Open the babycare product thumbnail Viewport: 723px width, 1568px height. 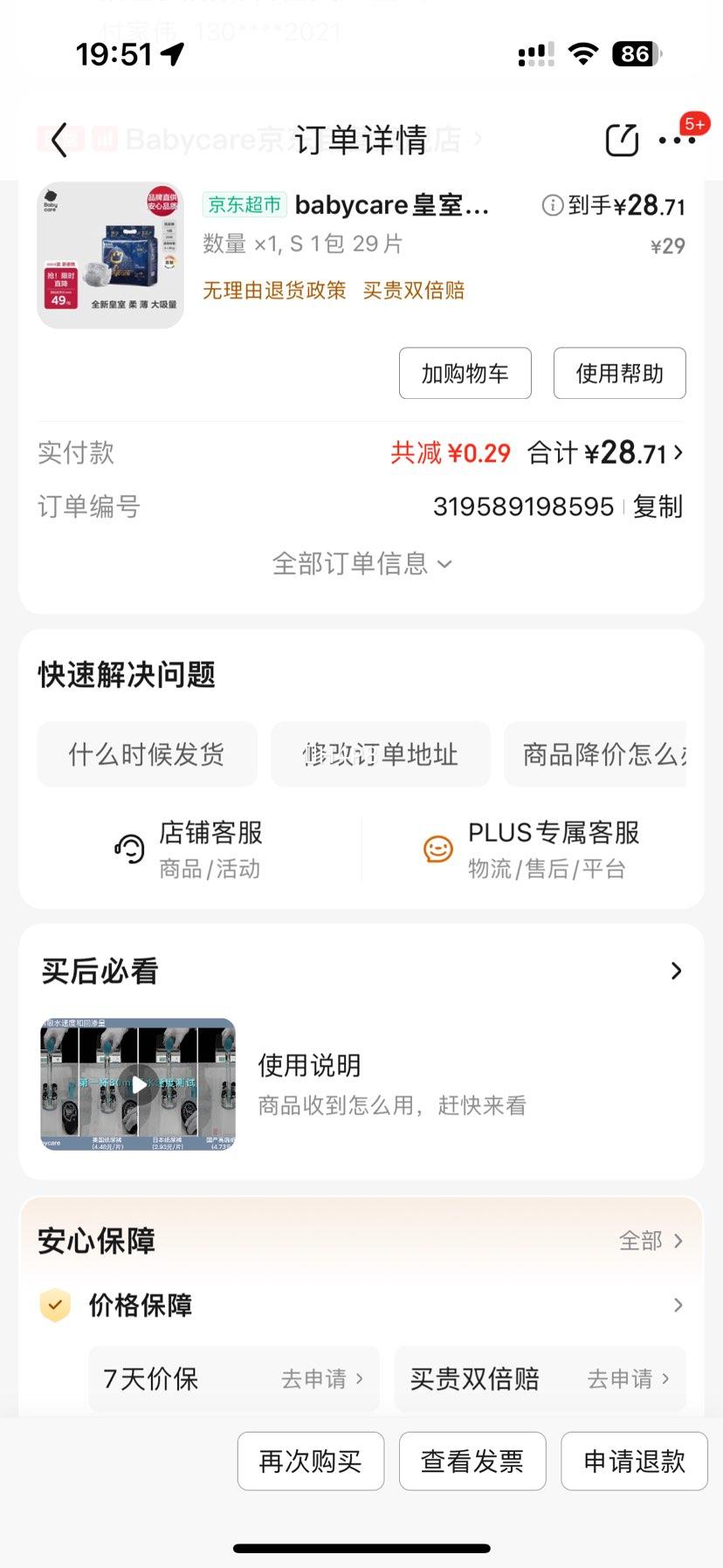tap(110, 256)
